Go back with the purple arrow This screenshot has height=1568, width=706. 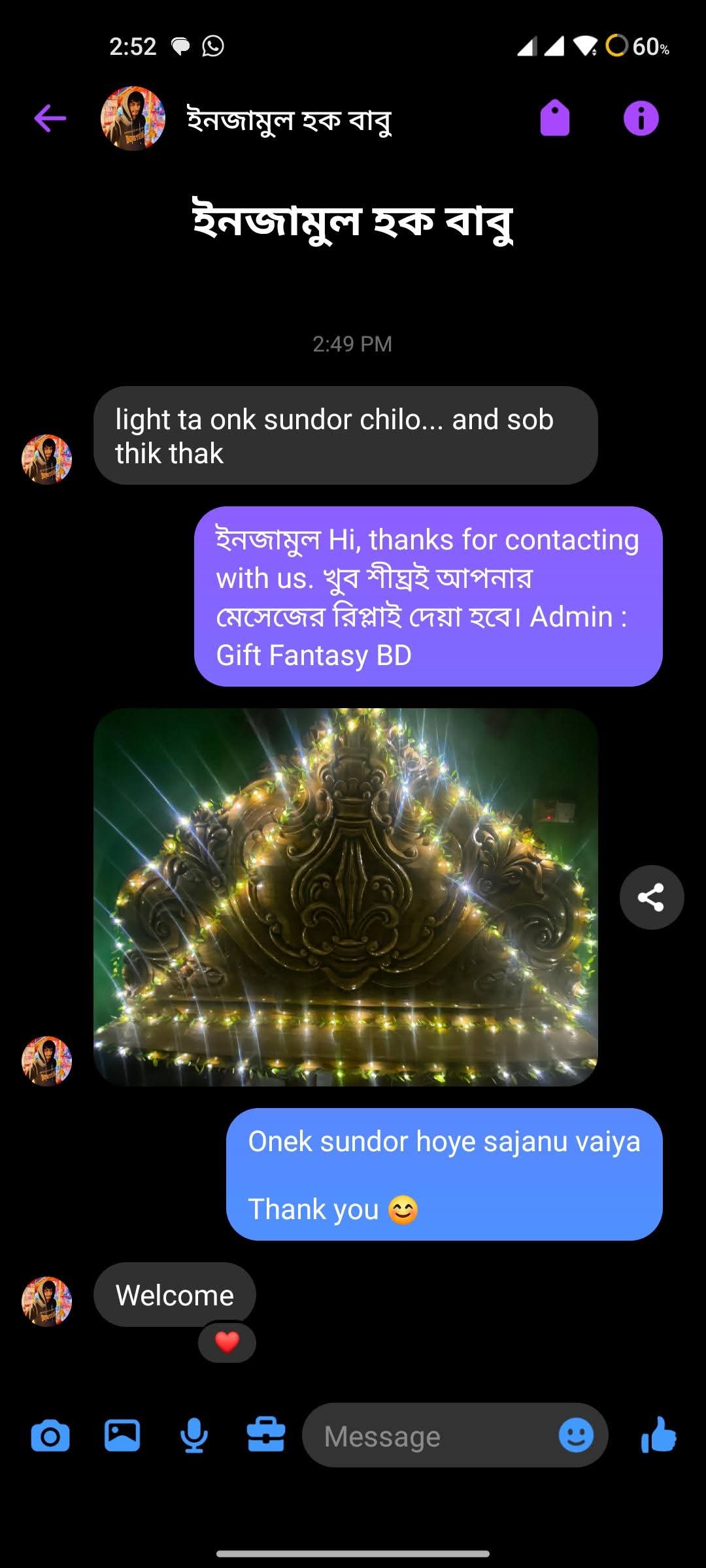(x=50, y=118)
